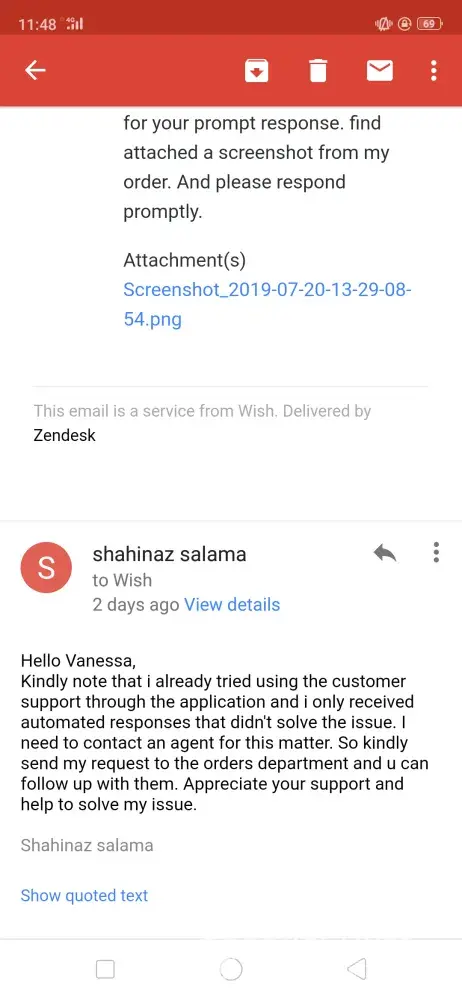Reply to shahinaz salama's message

pos(385,553)
